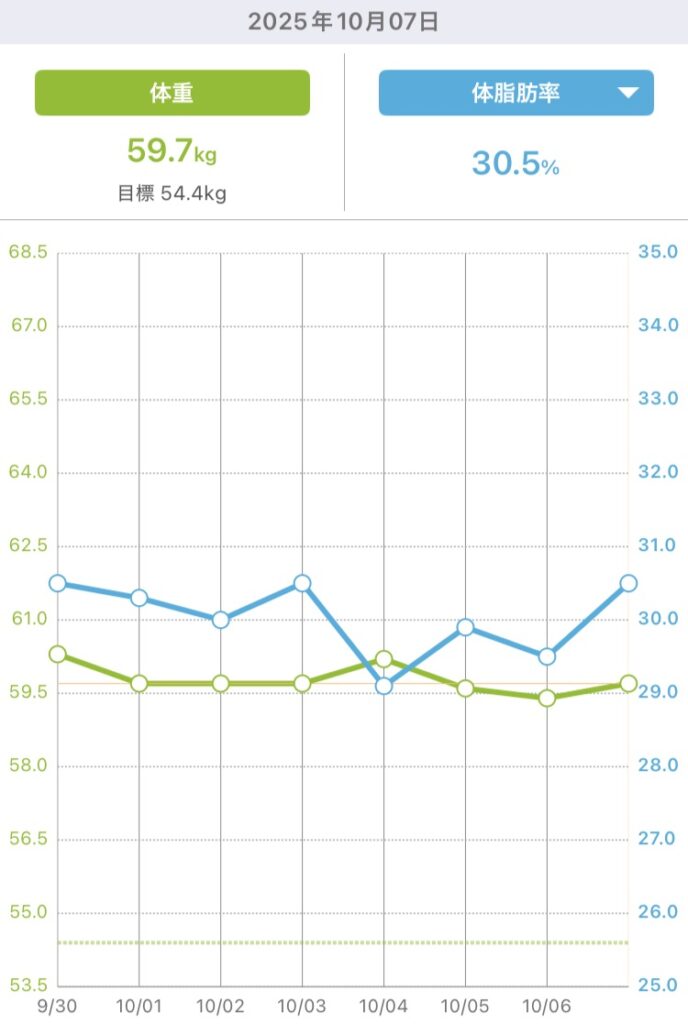Tap the green 体重 button

pyautogui.click(x=172, y=93)
